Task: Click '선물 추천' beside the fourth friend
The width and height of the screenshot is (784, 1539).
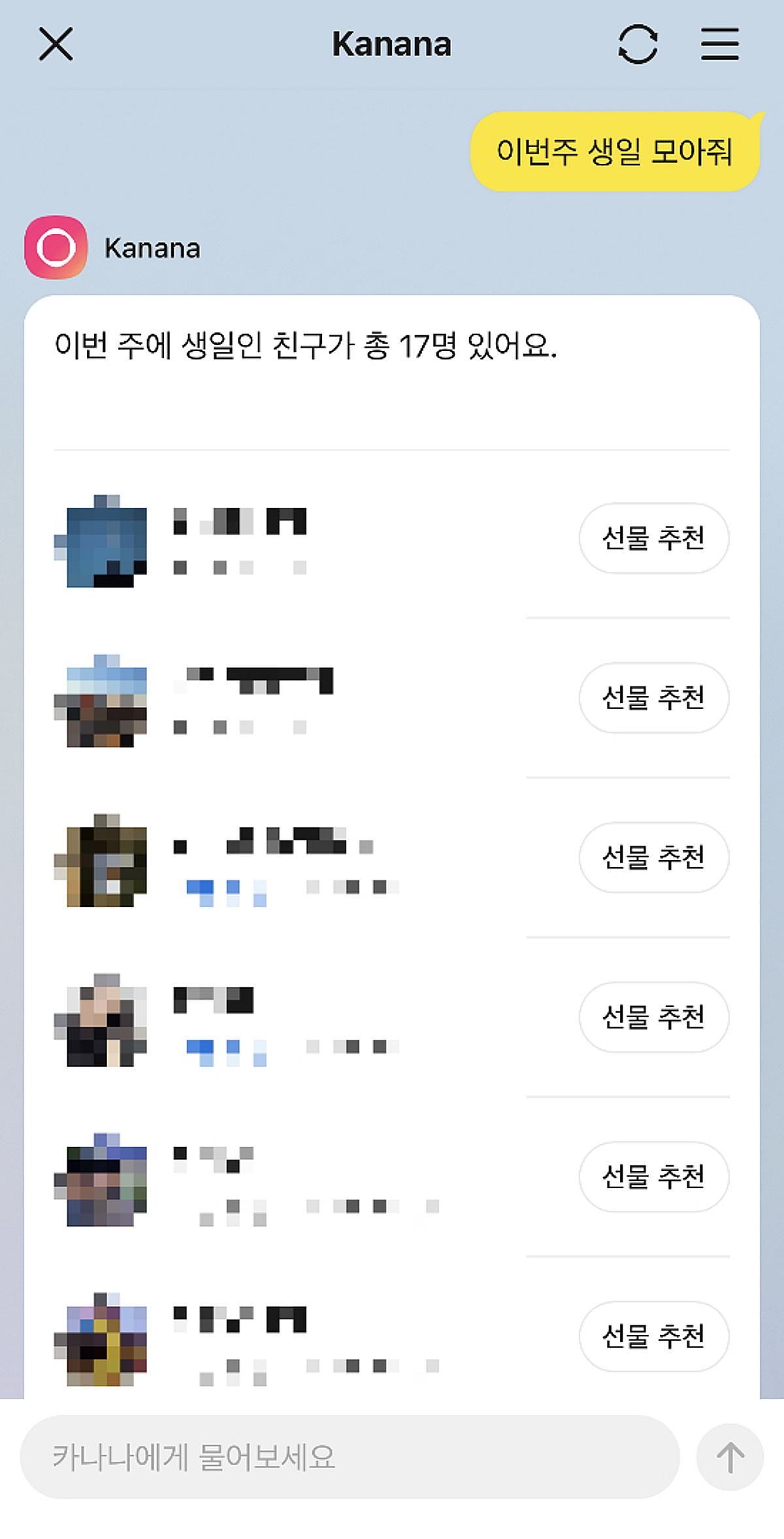Action: click(x=653, y=1018)
